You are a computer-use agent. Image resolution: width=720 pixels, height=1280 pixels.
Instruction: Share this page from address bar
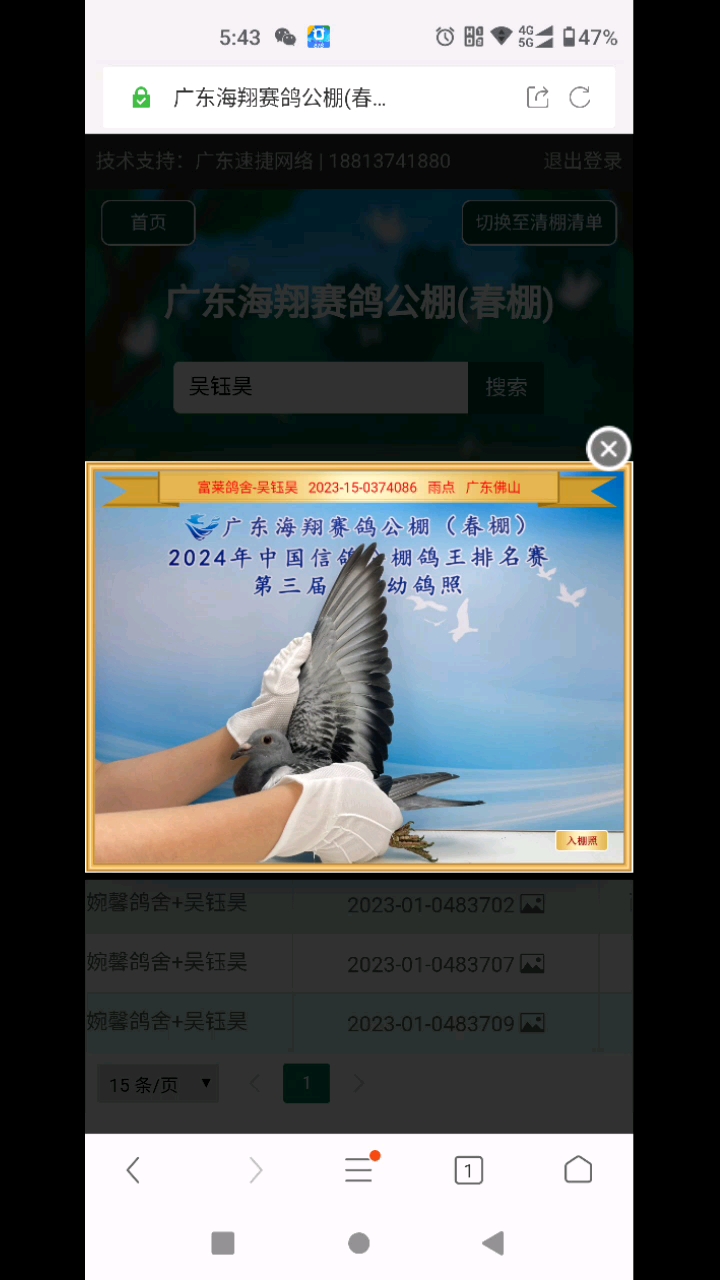[x=538, y=97]
